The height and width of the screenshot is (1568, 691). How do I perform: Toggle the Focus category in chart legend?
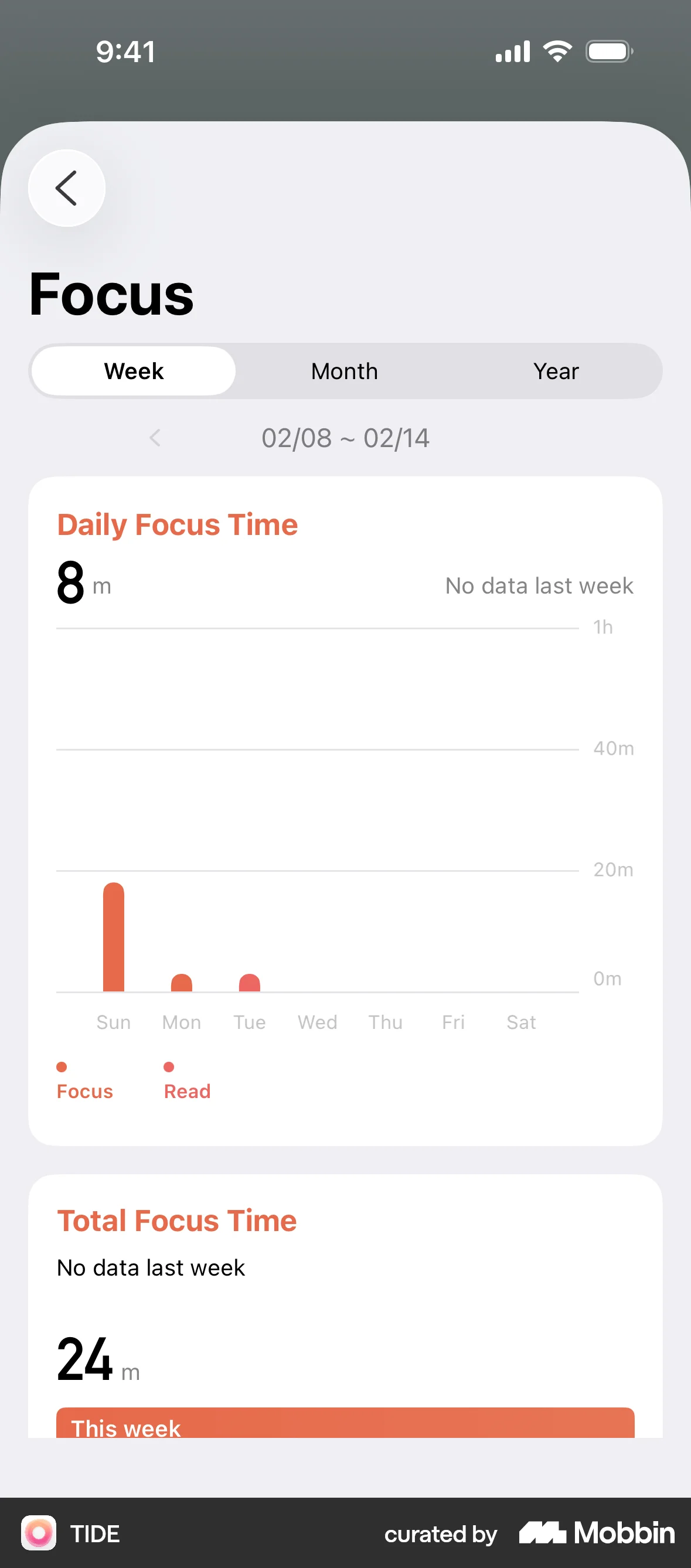pyautogui.click(x=84, y=1090)
